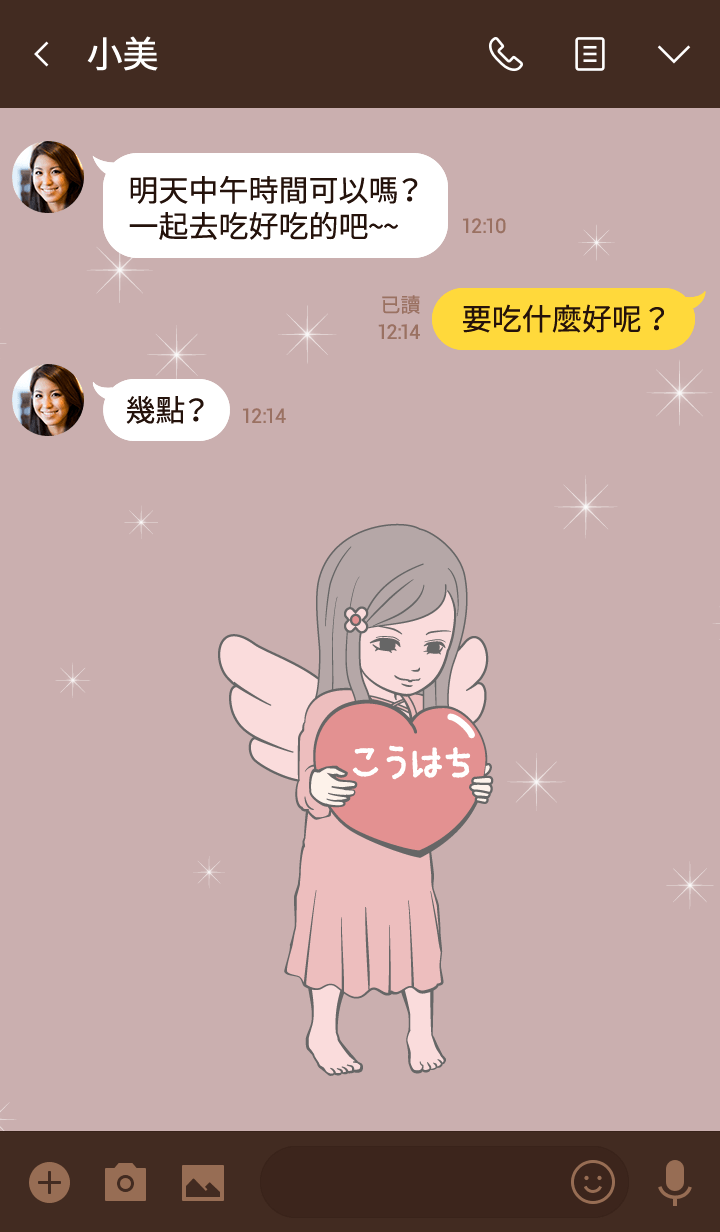Viewport: 720px width, 1232px height.
Task: Start a voice call with 小美
Action: tap(505, 54)
